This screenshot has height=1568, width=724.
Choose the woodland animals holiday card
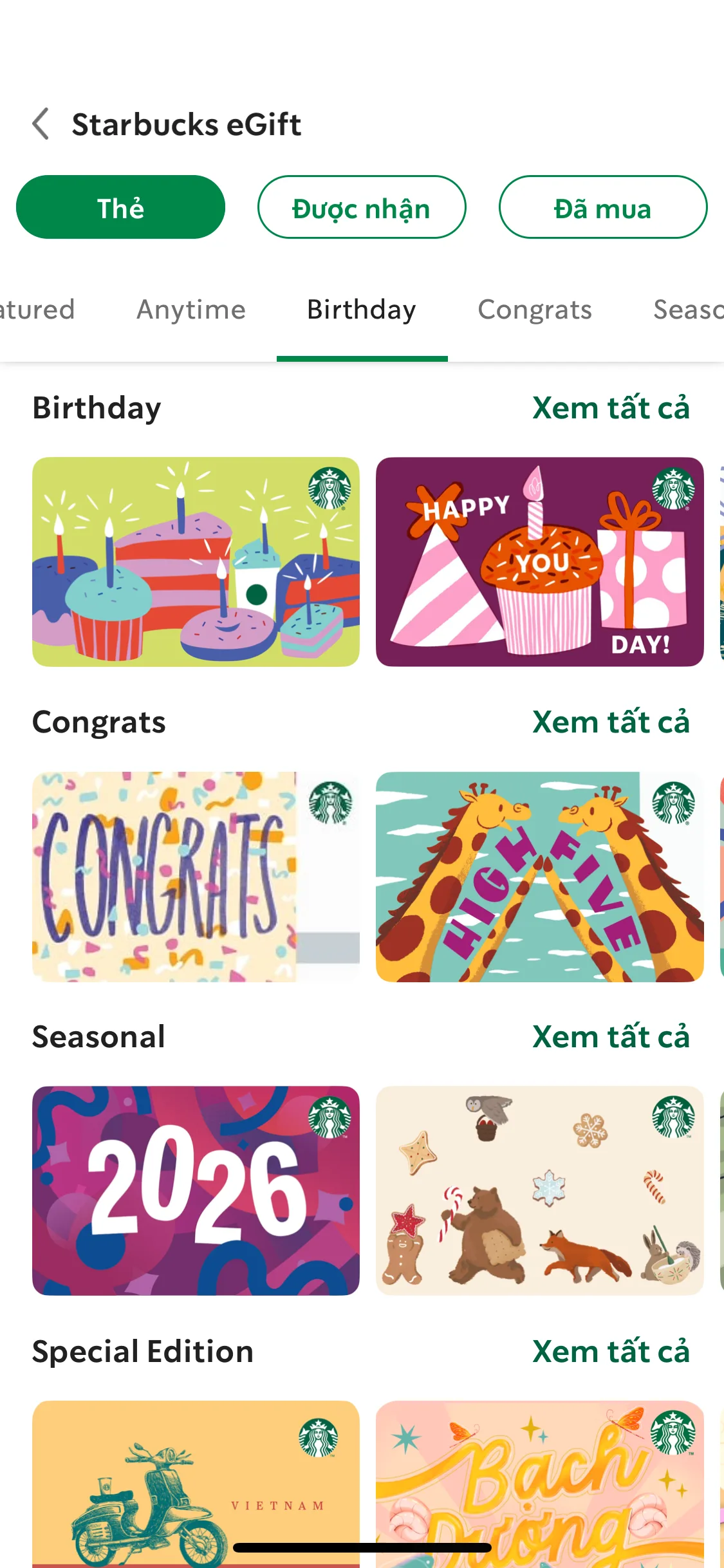[539, 1191]
